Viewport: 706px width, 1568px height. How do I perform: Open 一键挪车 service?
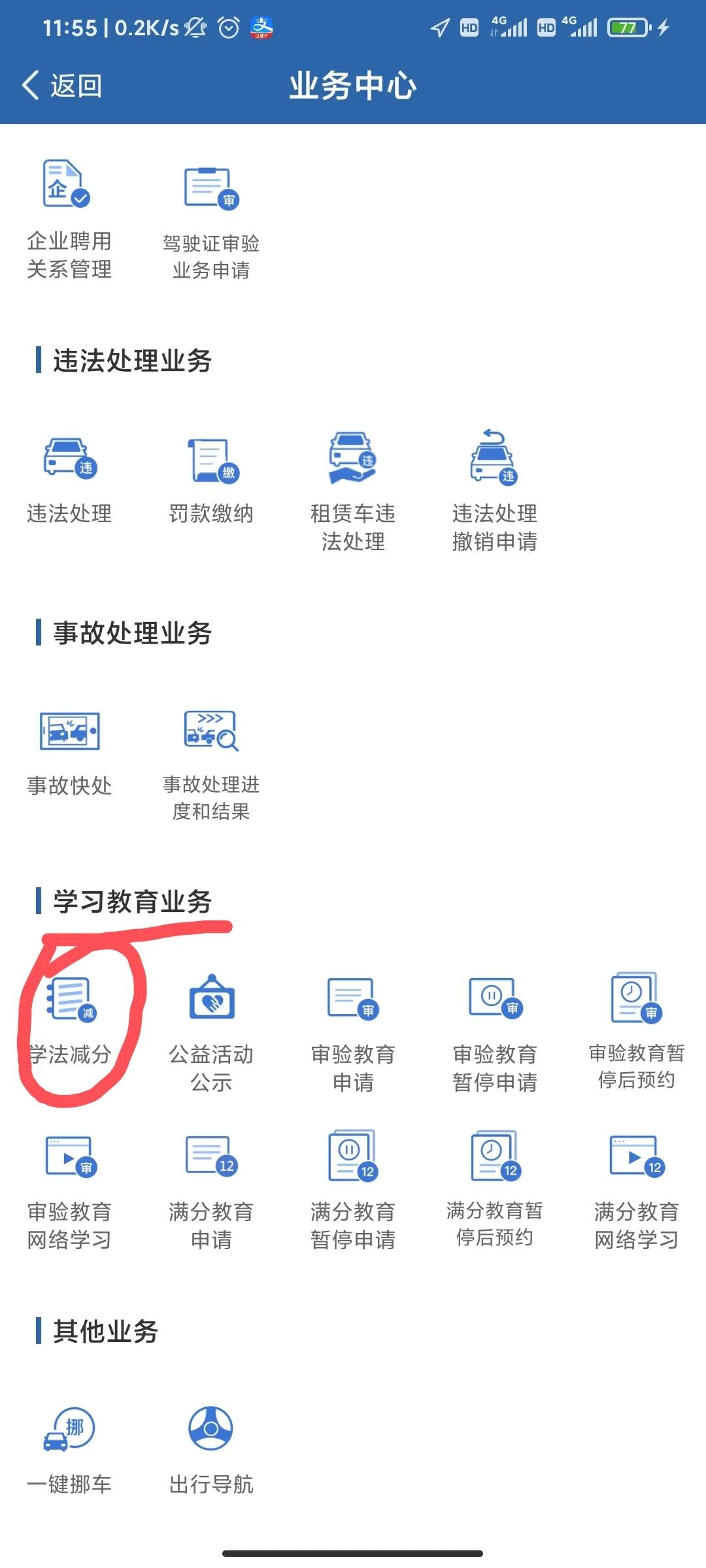pos(69,1447)
